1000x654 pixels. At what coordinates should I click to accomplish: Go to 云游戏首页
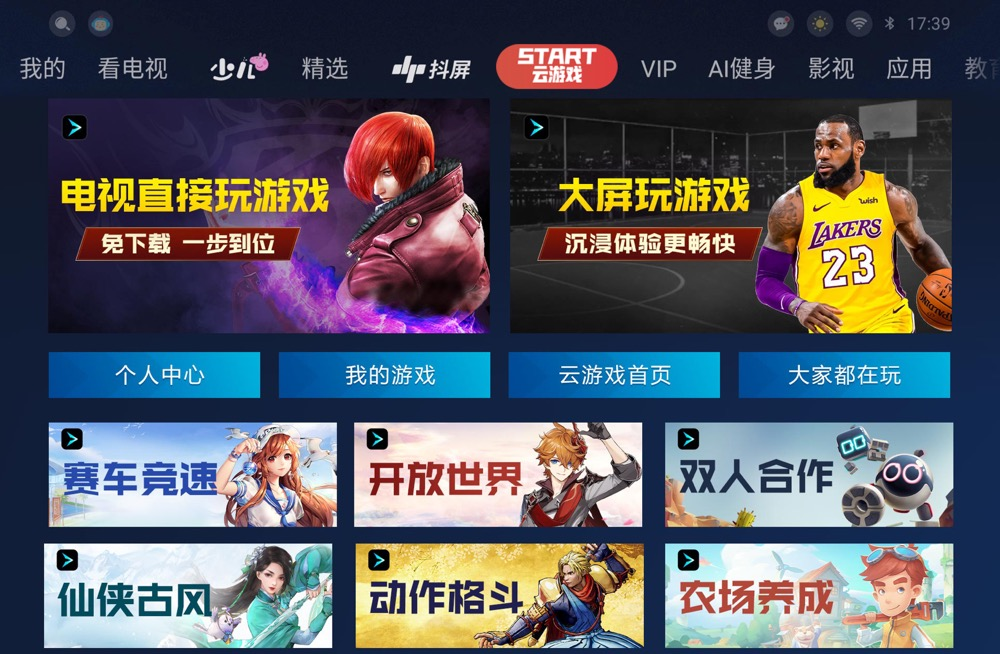coord(614,375)
